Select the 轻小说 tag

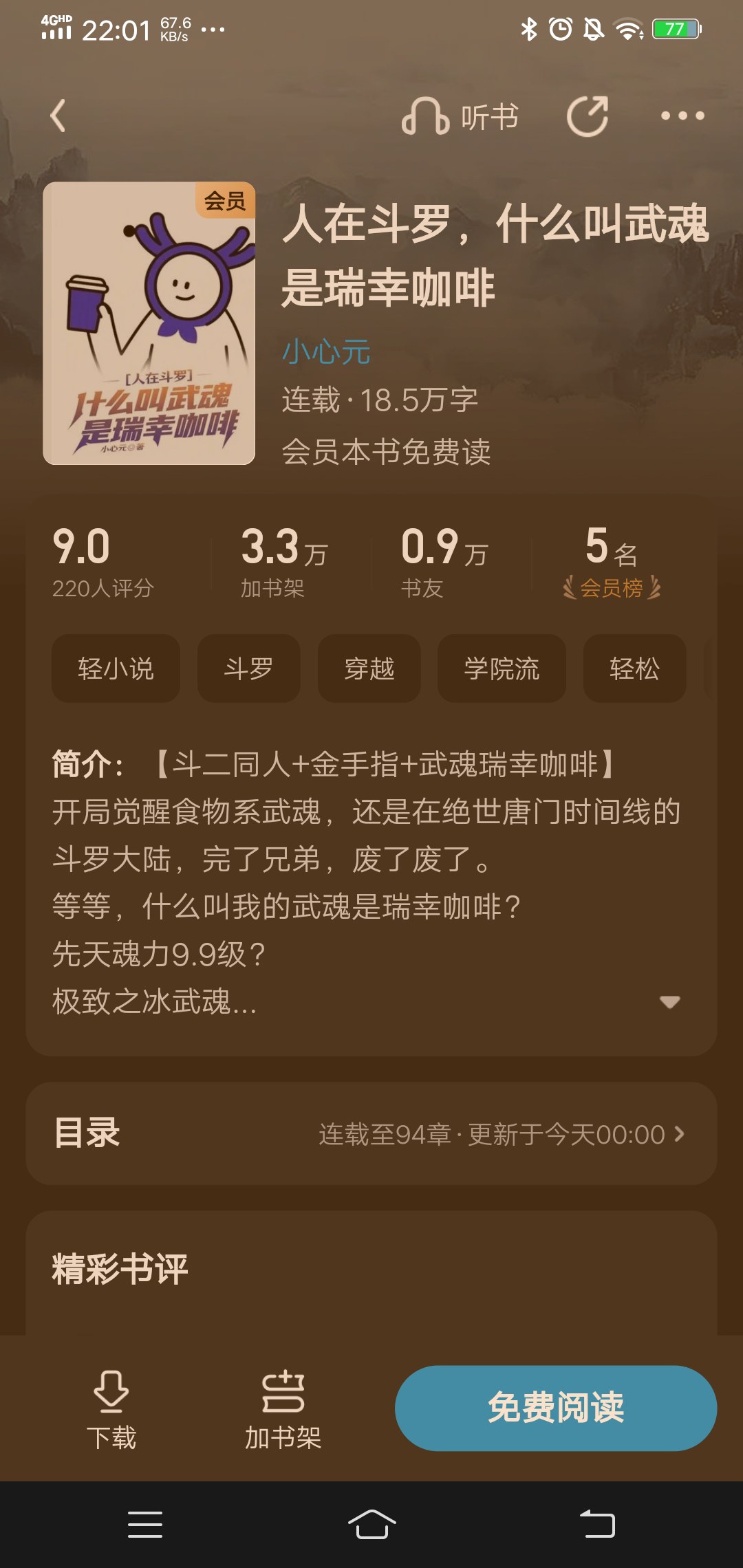116,668
